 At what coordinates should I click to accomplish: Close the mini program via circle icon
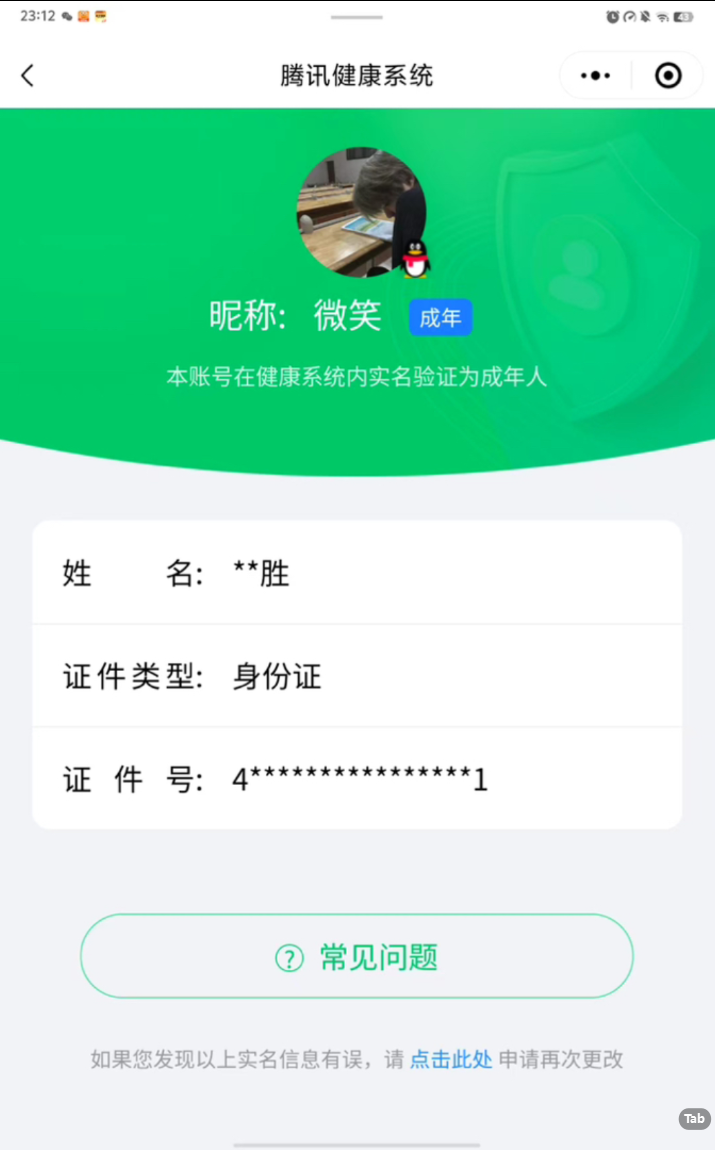pyautogui.click(x=668, y=76)
